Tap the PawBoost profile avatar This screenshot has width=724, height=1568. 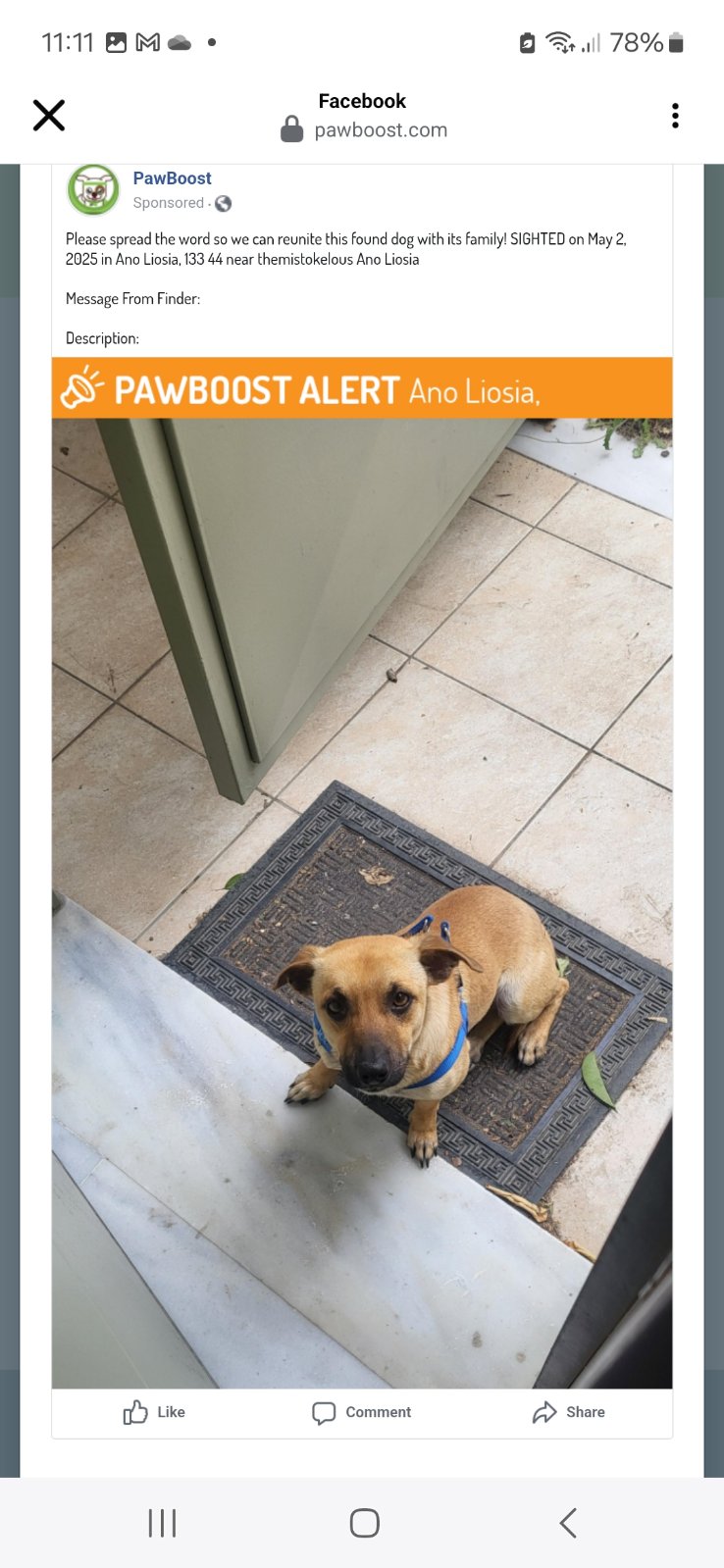(x=93, y=189)
